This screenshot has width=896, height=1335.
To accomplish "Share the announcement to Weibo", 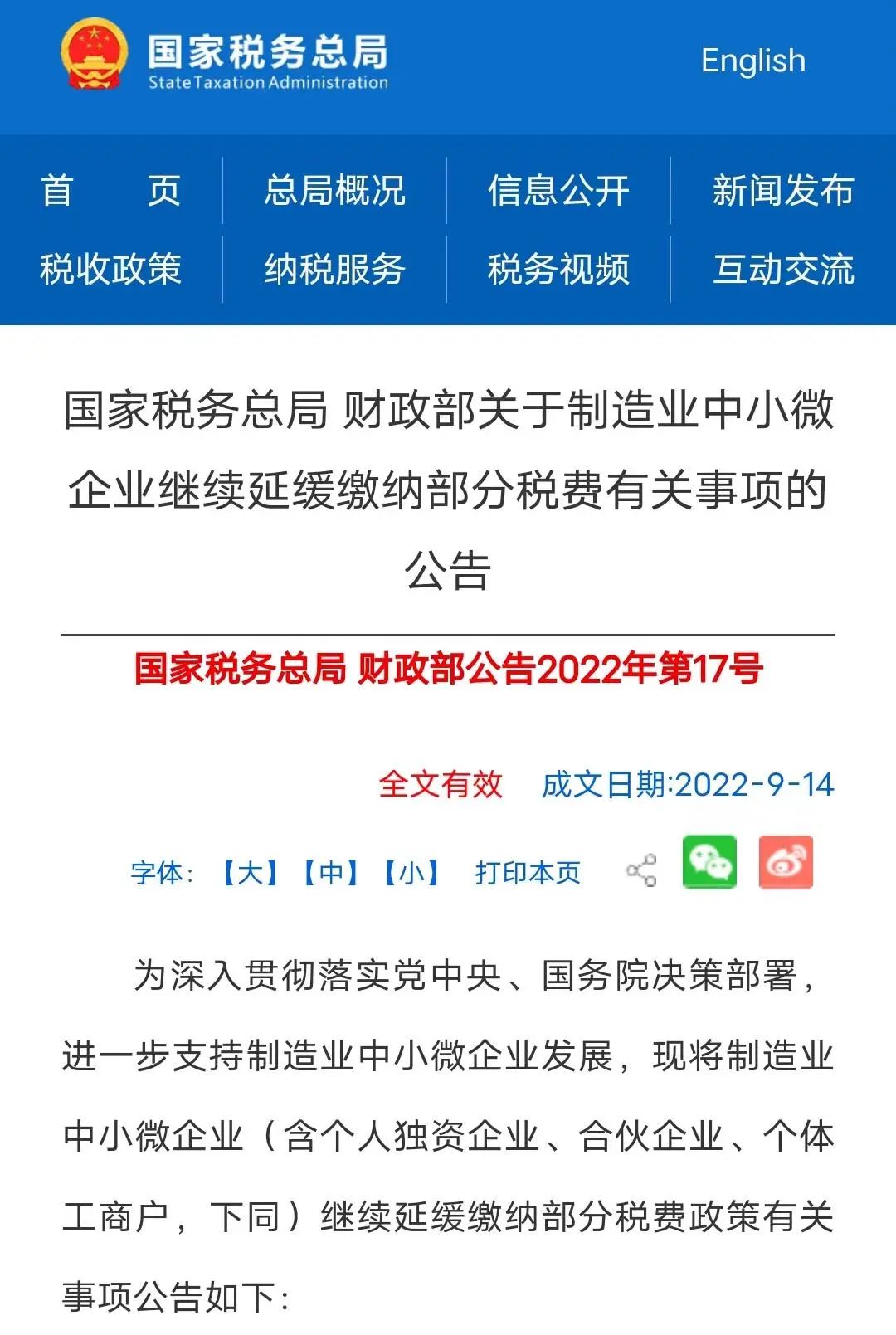I will pyautogui.click(x=786, y=862).
